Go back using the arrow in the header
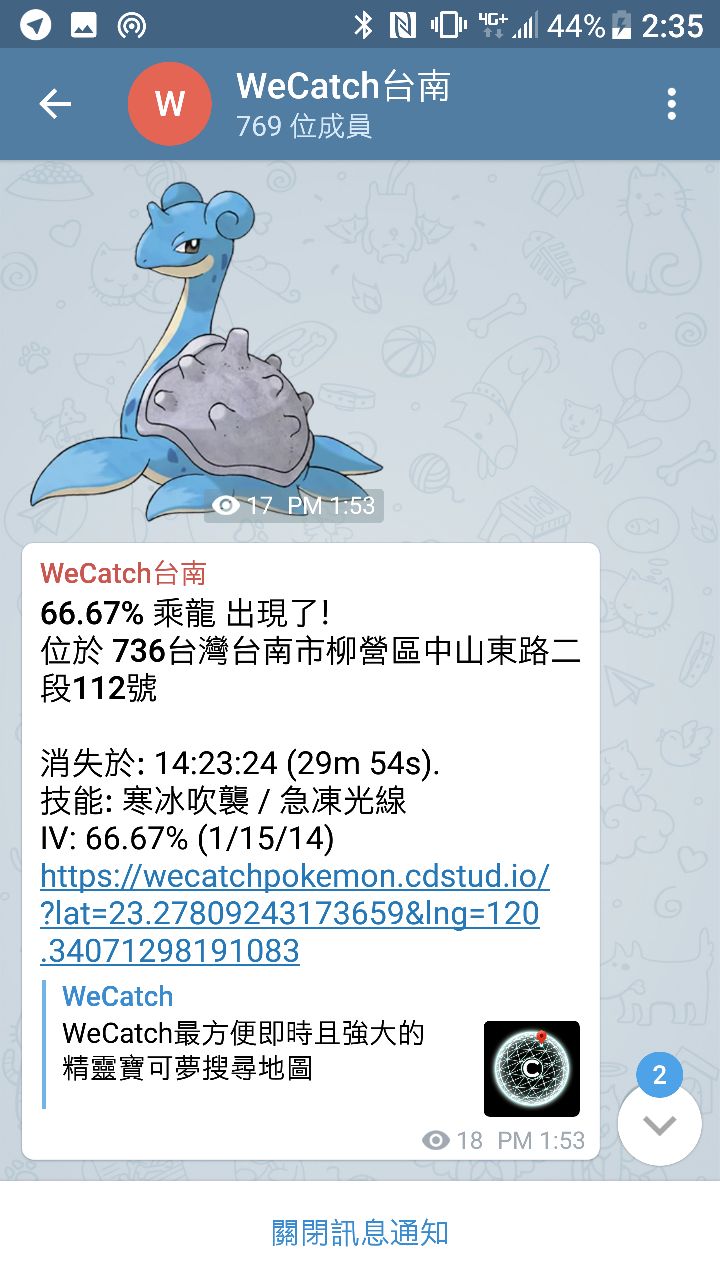Image resolution: width=720 pixels, height=1280 pixels. (x=55, y=104)
